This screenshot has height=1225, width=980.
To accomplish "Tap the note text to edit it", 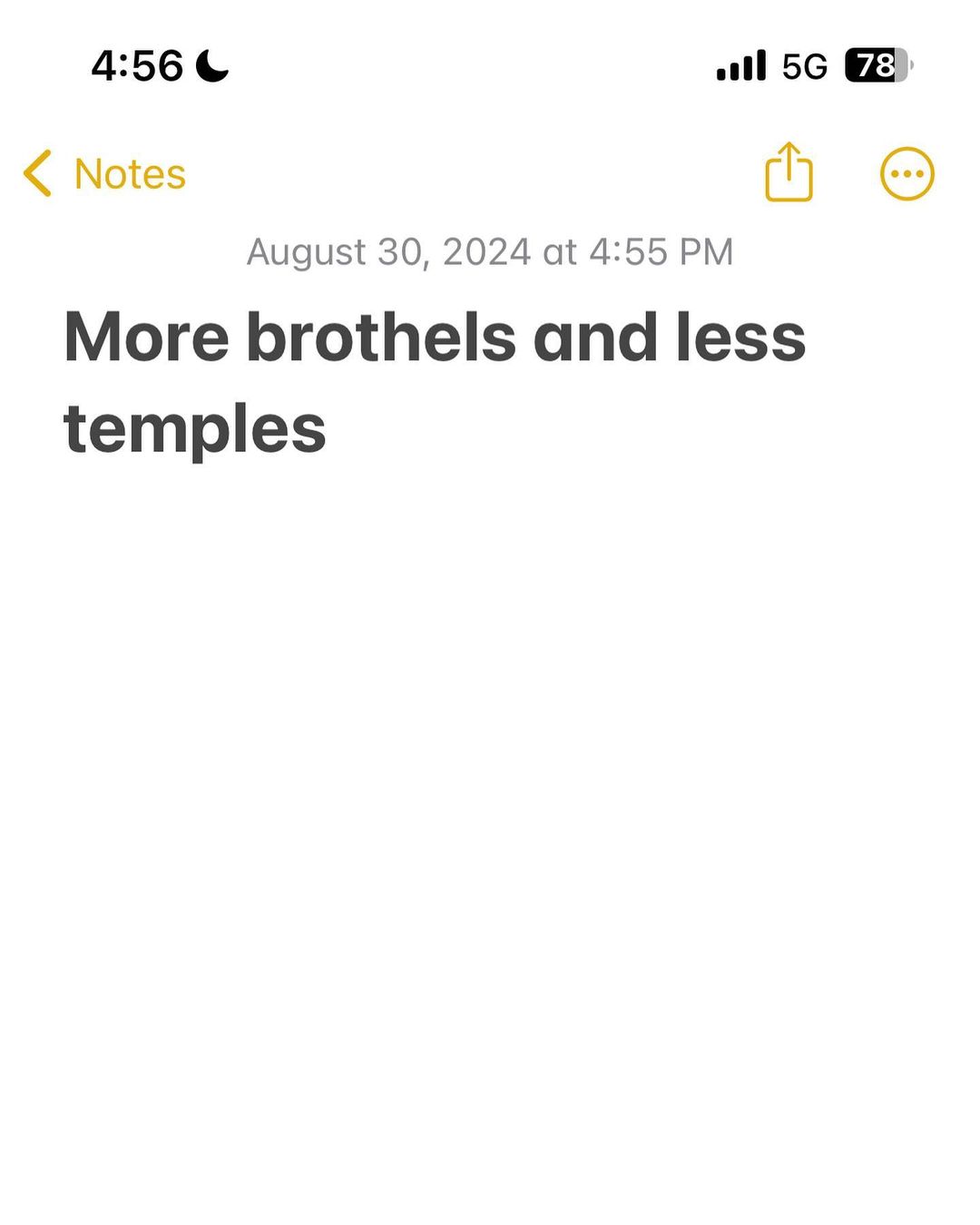I will [434, 381].
